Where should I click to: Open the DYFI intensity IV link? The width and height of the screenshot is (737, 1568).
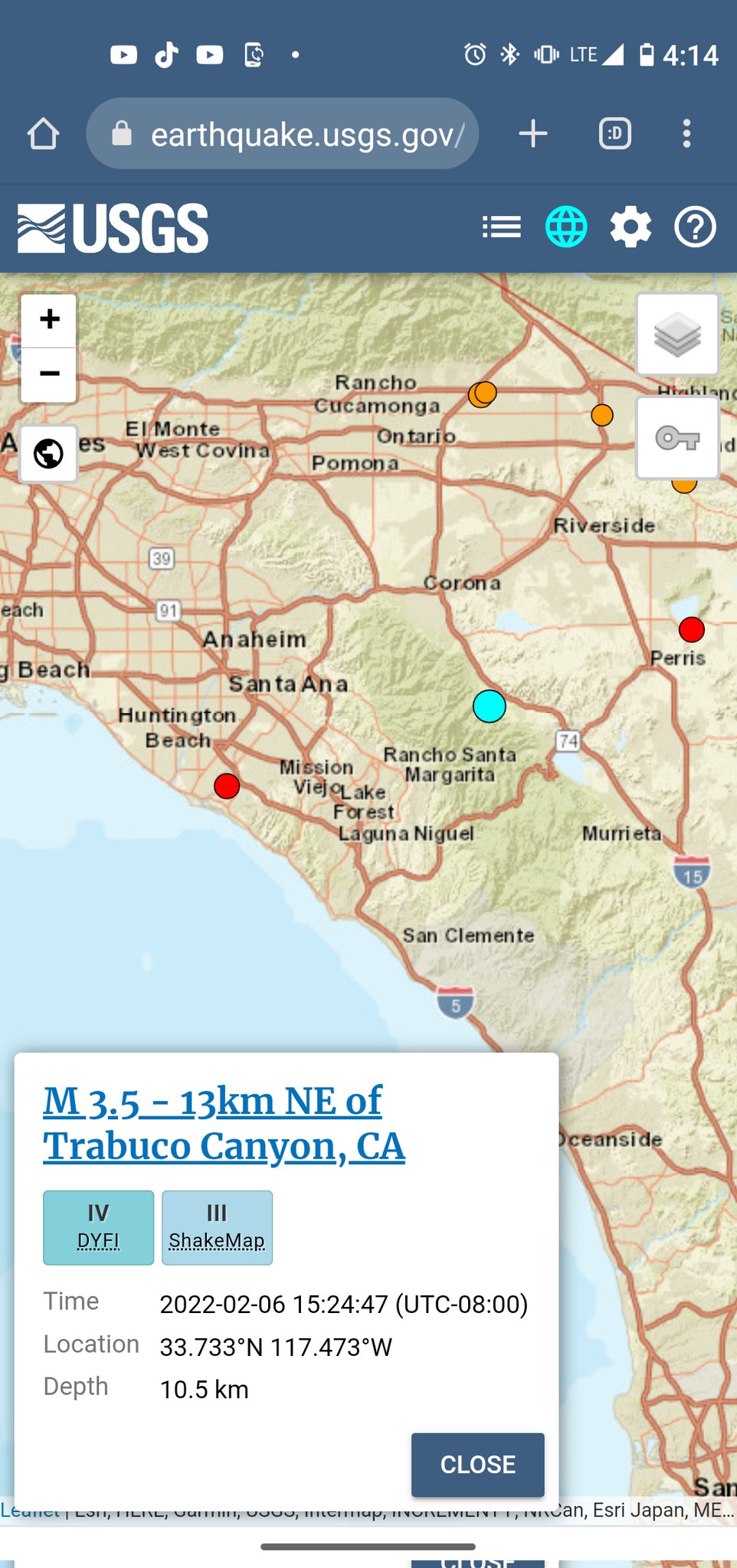coord(98,1227)
